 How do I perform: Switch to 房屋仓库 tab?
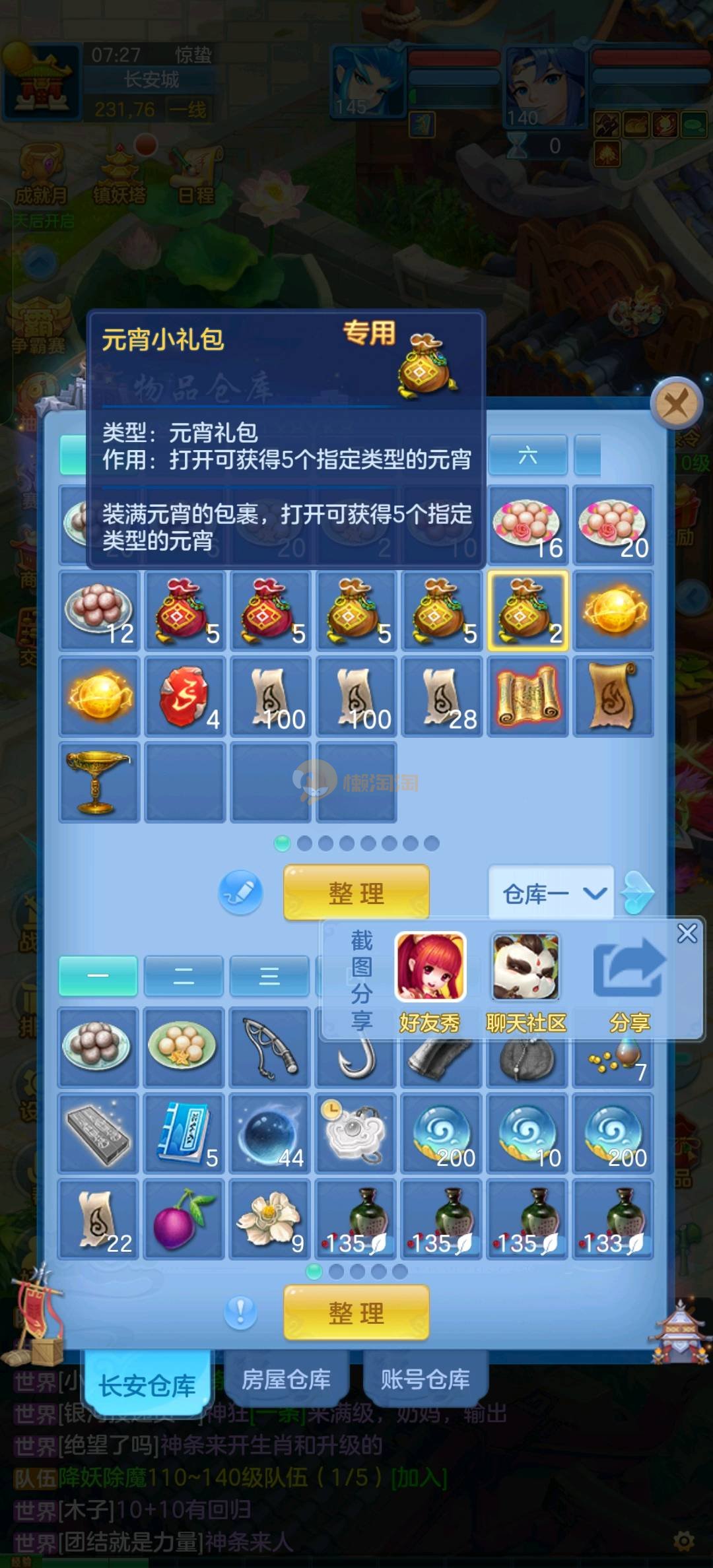pyautogui.click(x=286, y=1379)
